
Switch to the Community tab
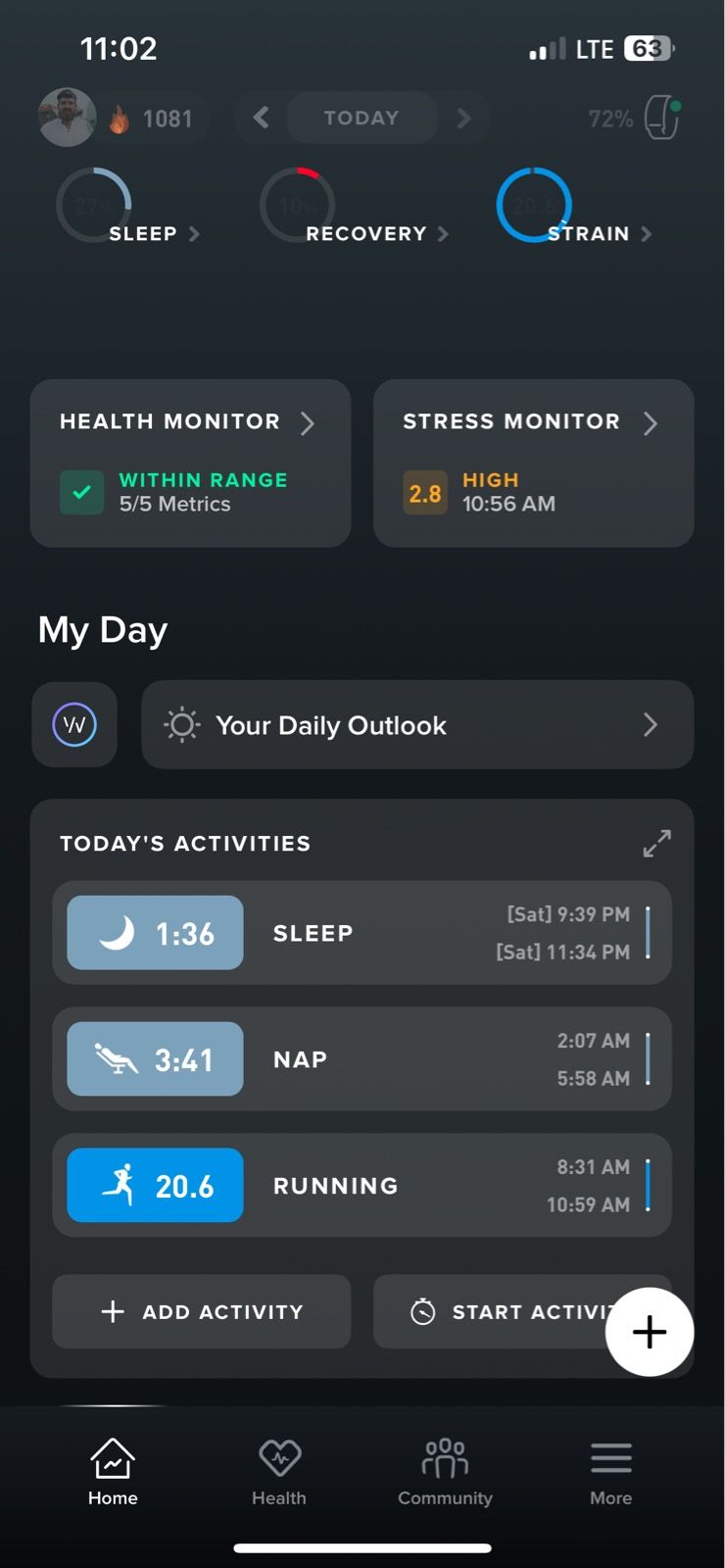pyautogui.click(x=445, y=1472)
